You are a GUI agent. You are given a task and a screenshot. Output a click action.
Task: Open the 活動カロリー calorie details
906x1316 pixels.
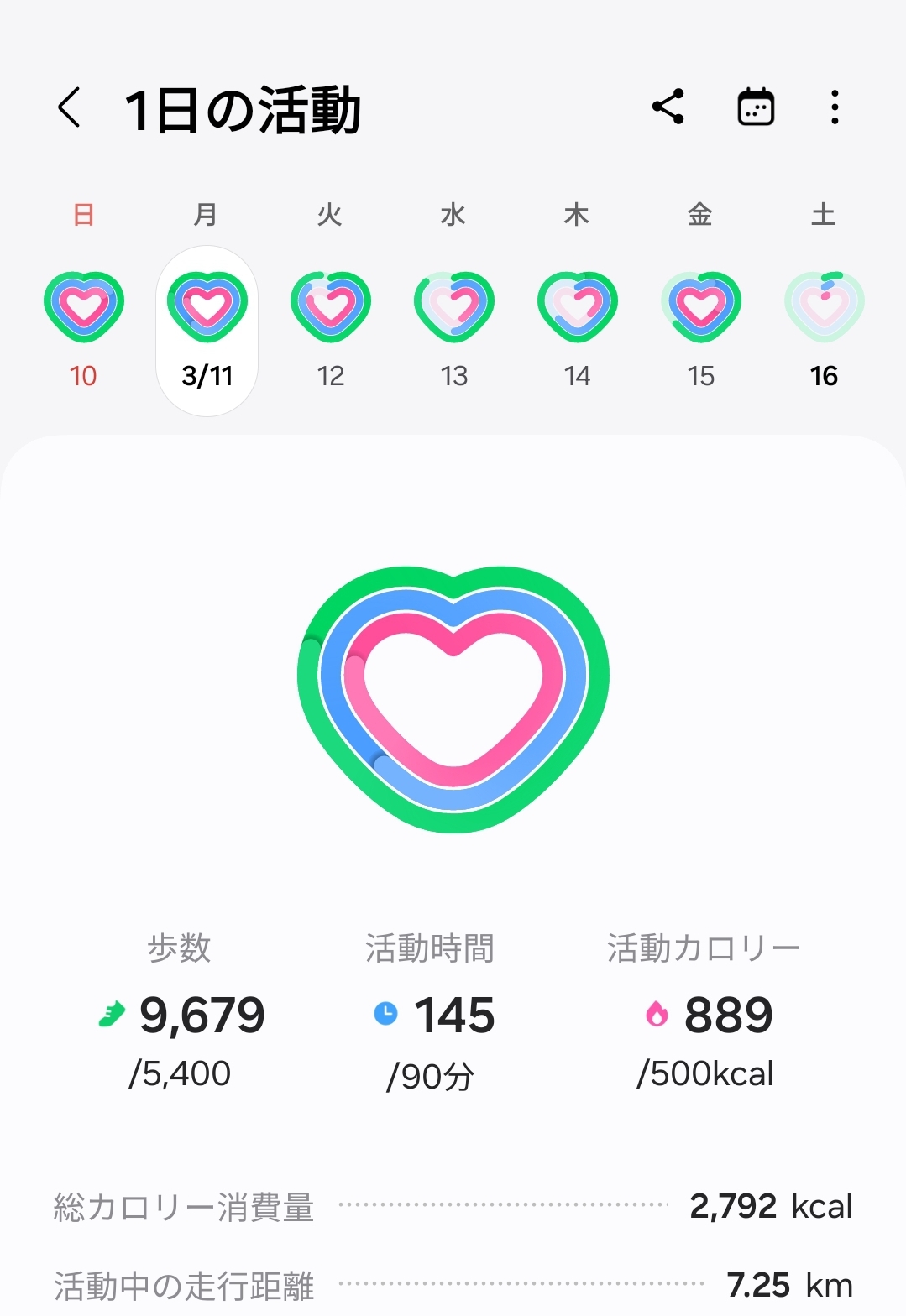click(705, 1014)
